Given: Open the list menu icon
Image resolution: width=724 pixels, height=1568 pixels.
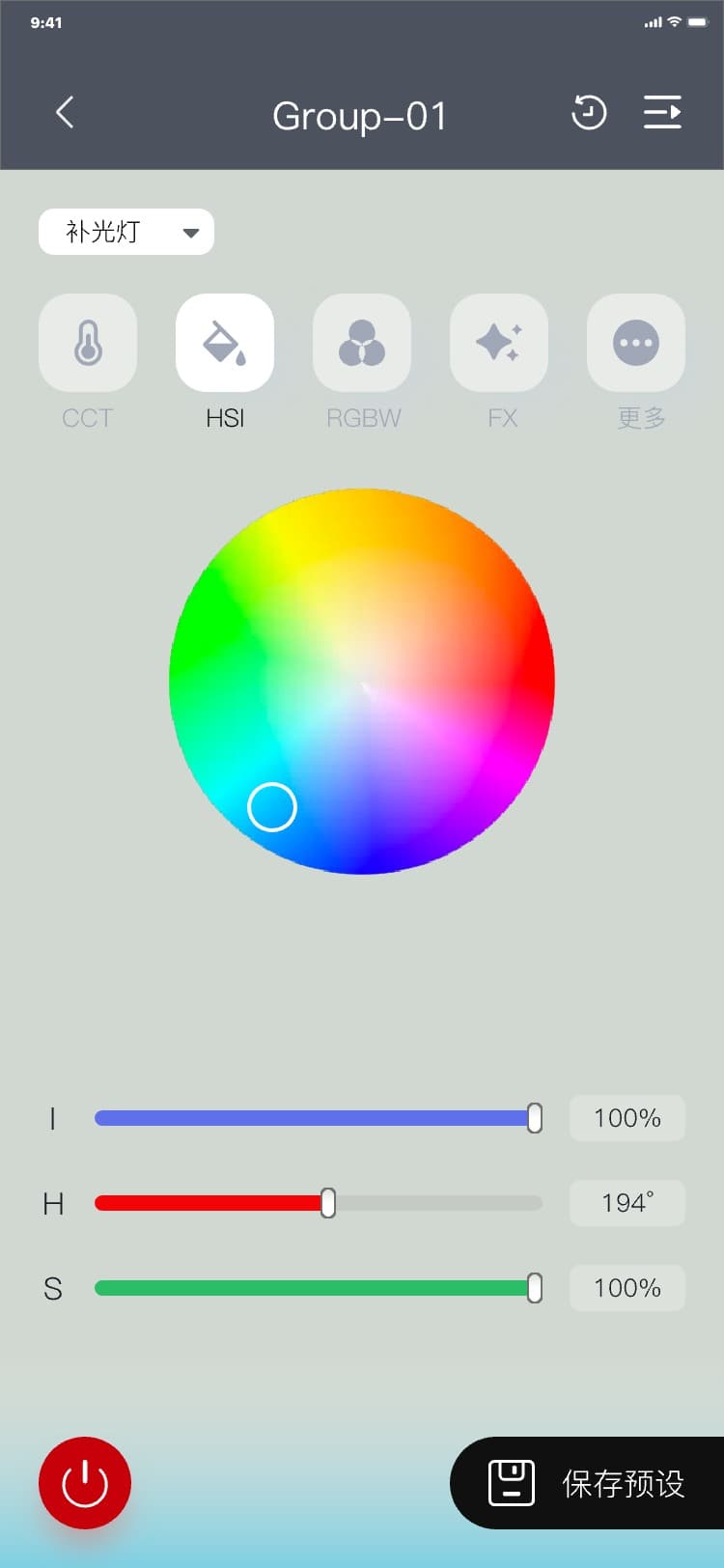Looking at the screenshot, I should point(662,113).
